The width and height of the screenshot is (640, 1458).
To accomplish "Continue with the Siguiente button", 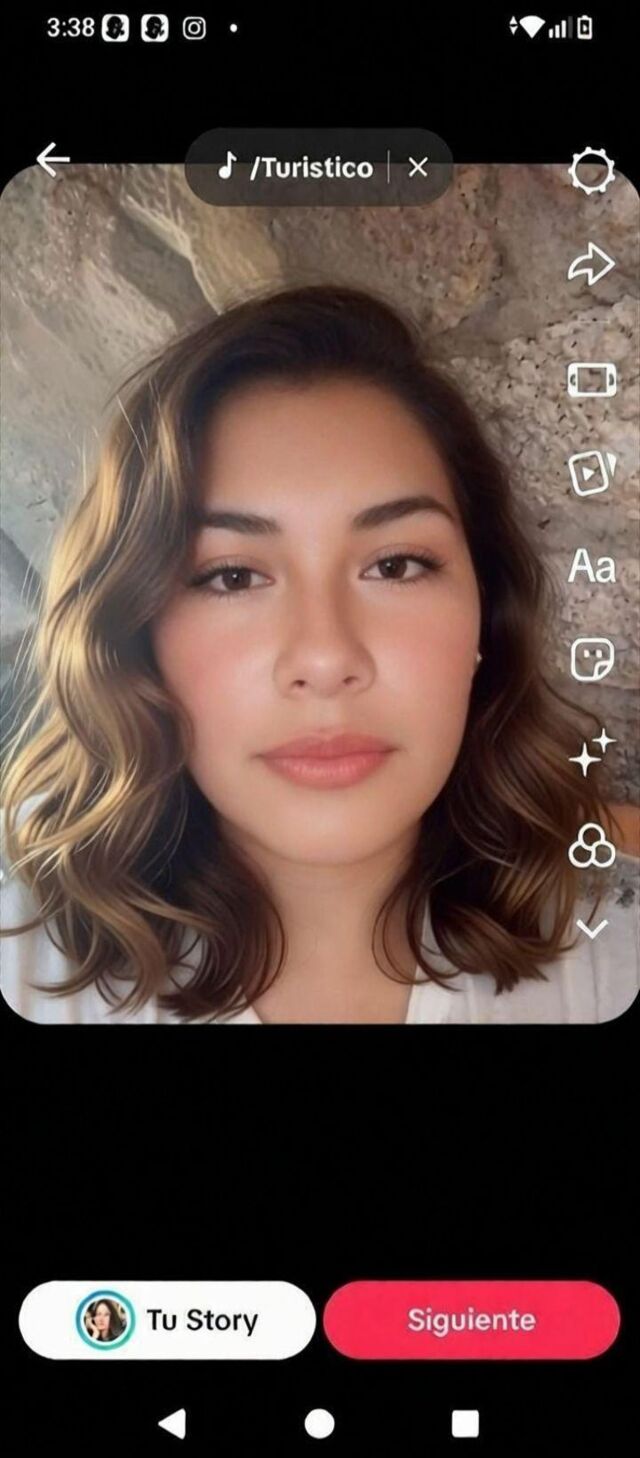I will (471, 1320).
